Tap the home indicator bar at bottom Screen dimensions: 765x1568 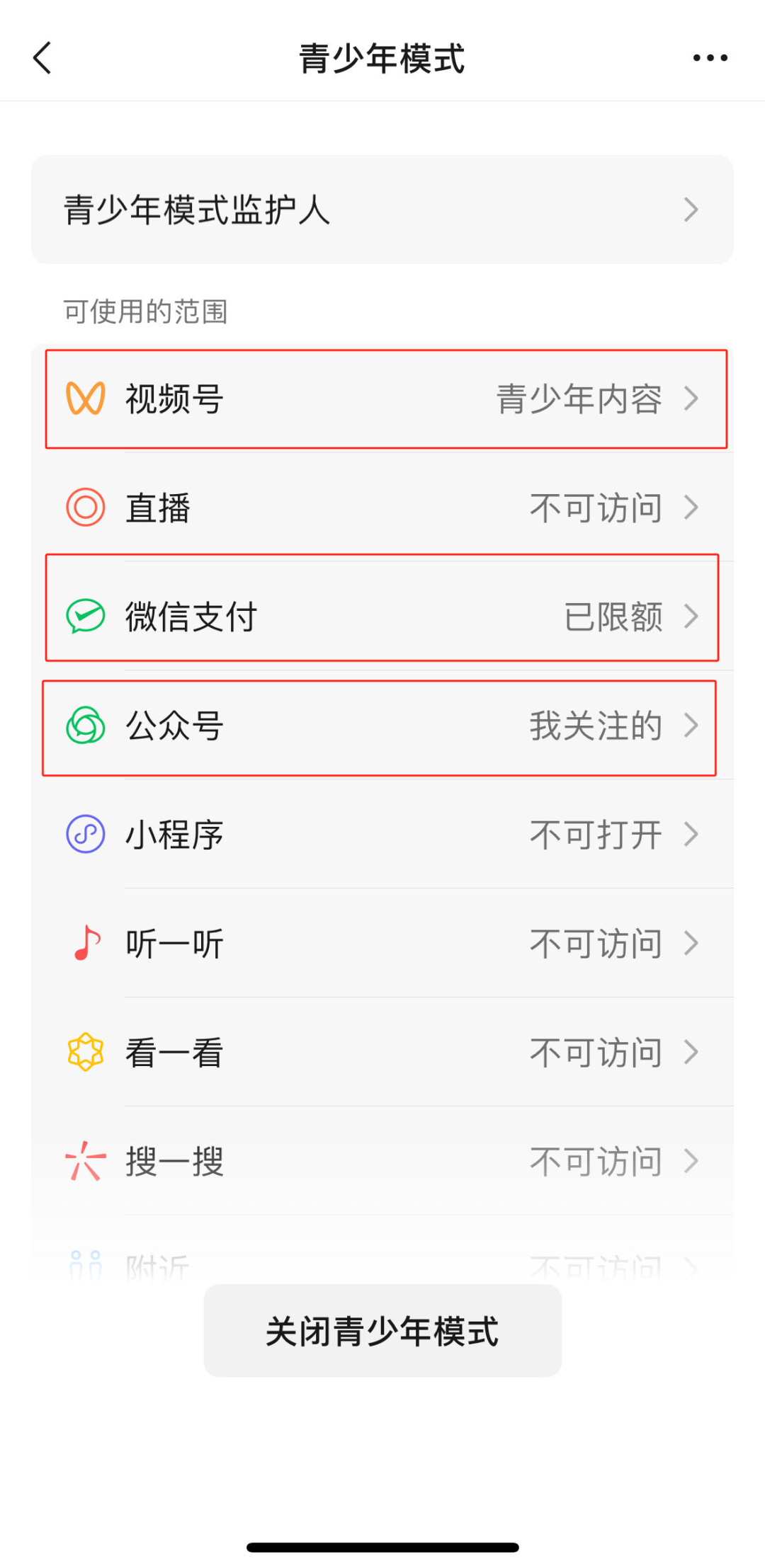point(382,1545)
